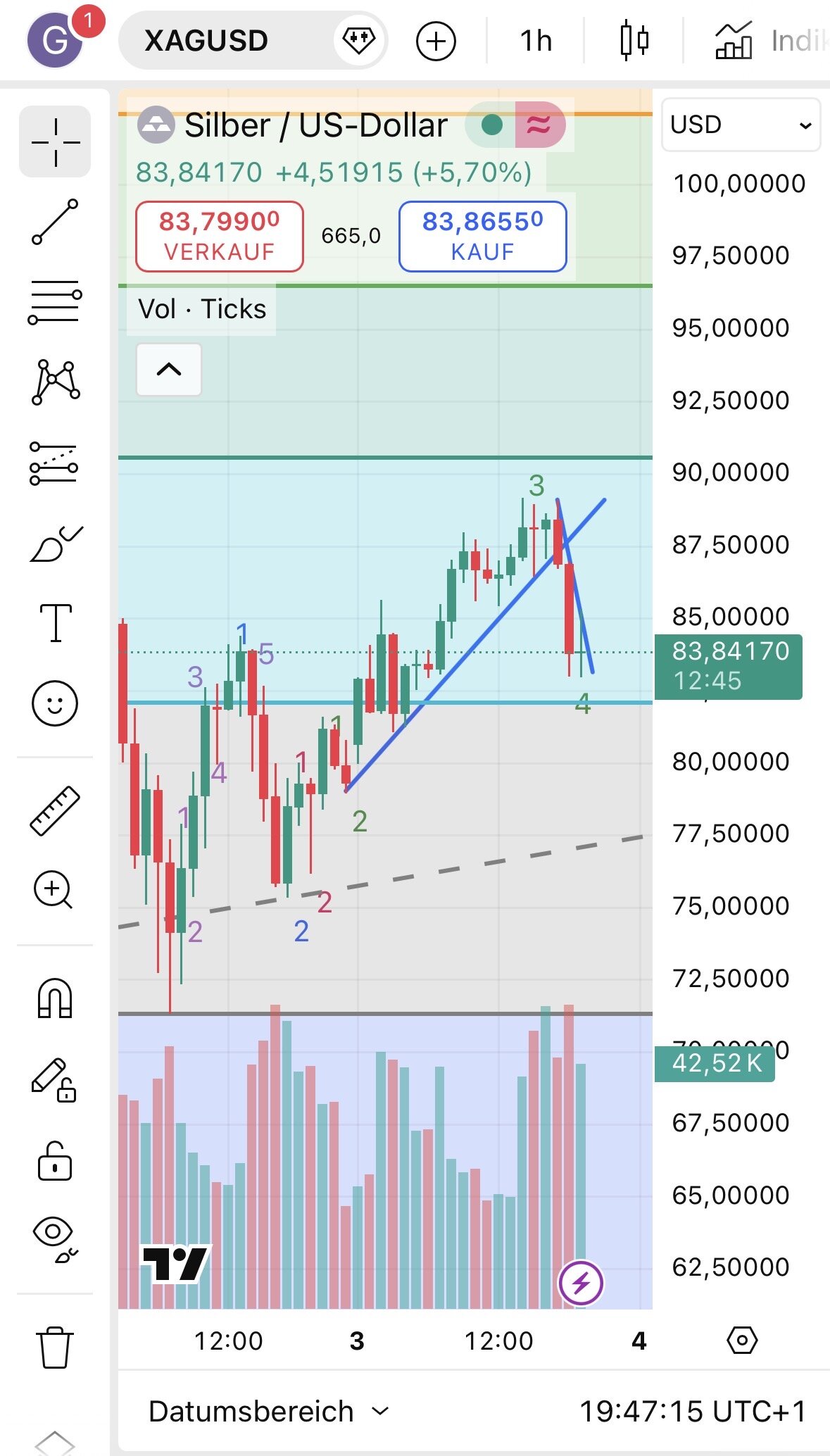Activate the ruler measurement tool
Screen dimensions: 830x1456
pyautogui.click(x=55, y=810)
